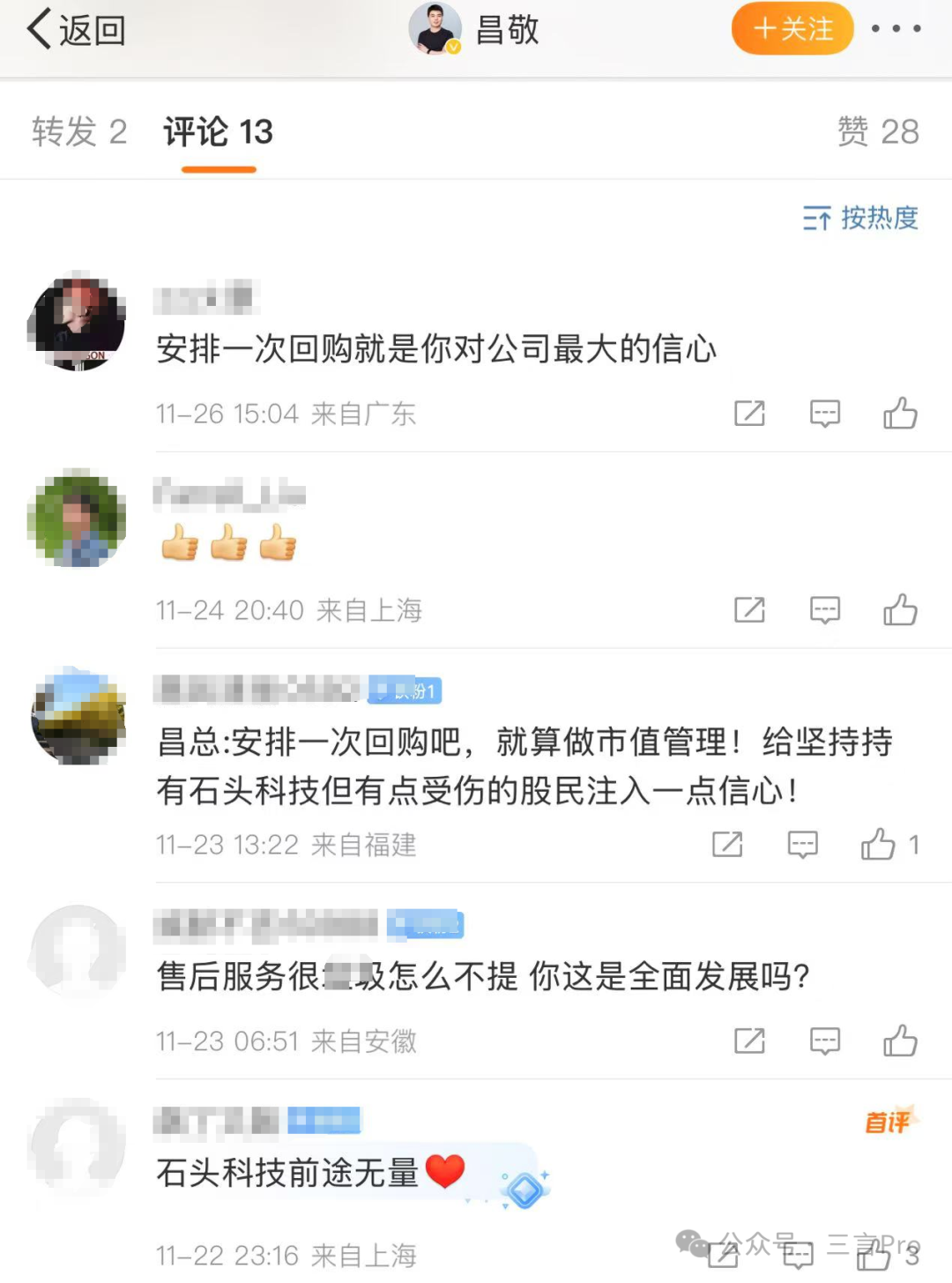
Task: Open the three-dot overflow menu
Action: [896, 29]
